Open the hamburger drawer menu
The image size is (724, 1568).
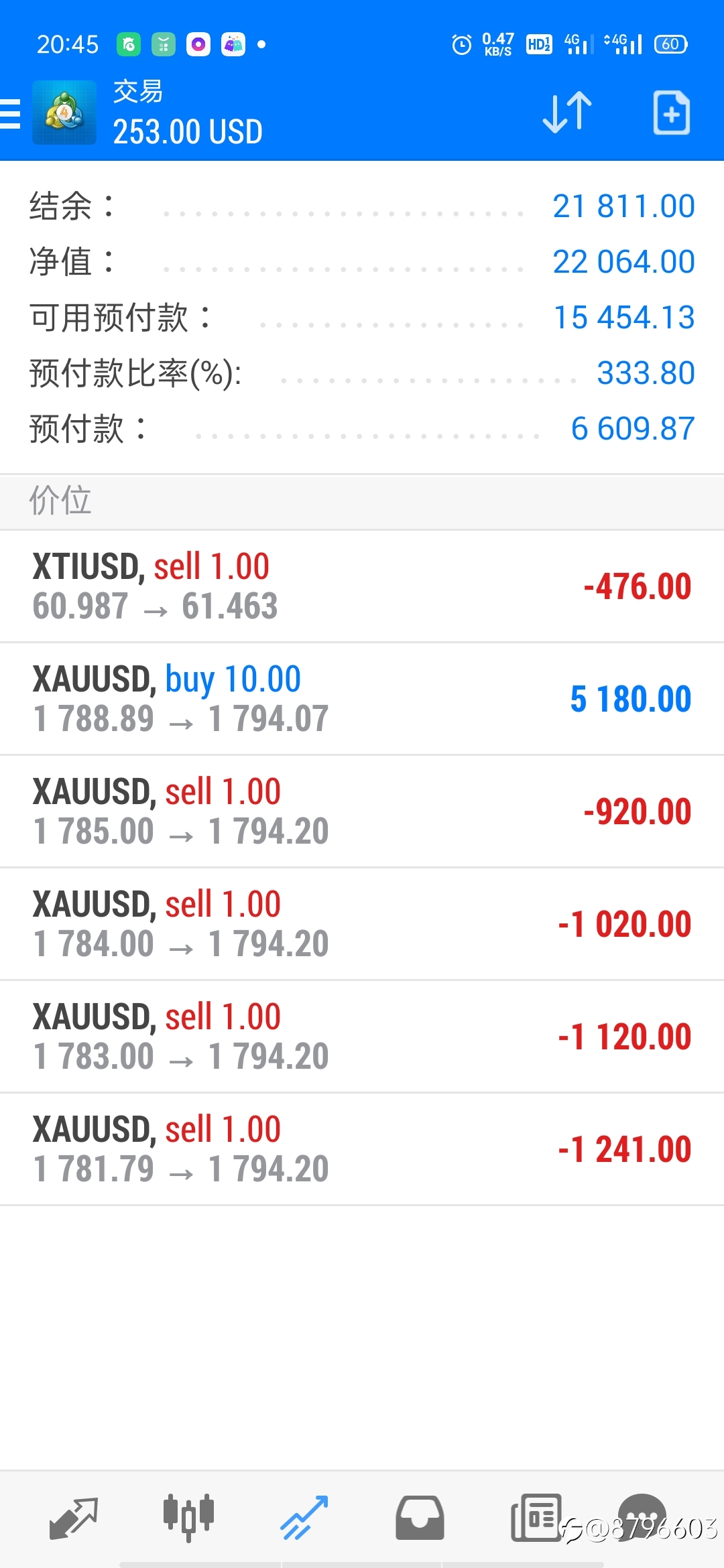(10, 113)
